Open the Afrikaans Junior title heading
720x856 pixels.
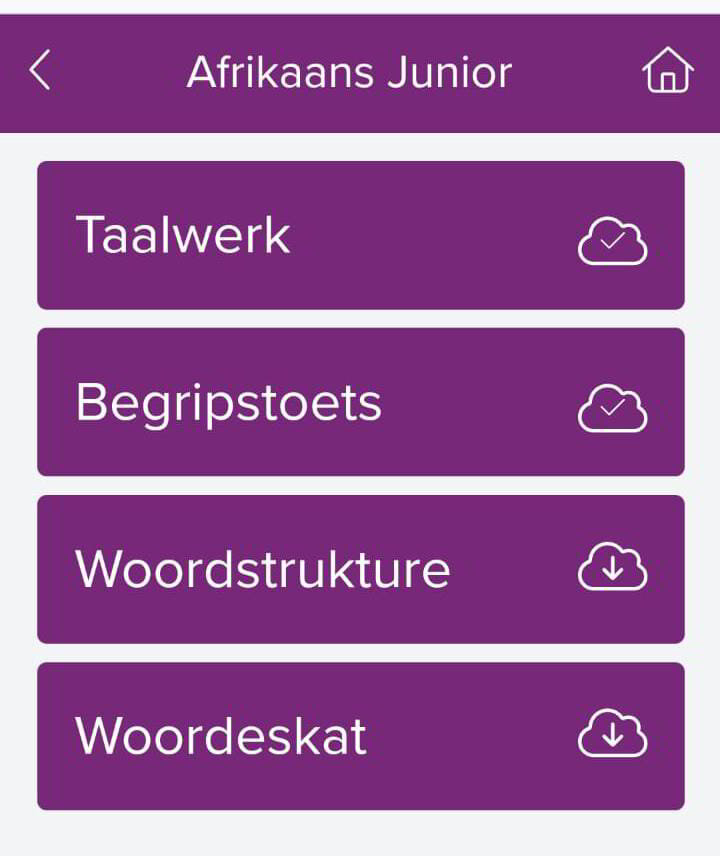(349, 70)
